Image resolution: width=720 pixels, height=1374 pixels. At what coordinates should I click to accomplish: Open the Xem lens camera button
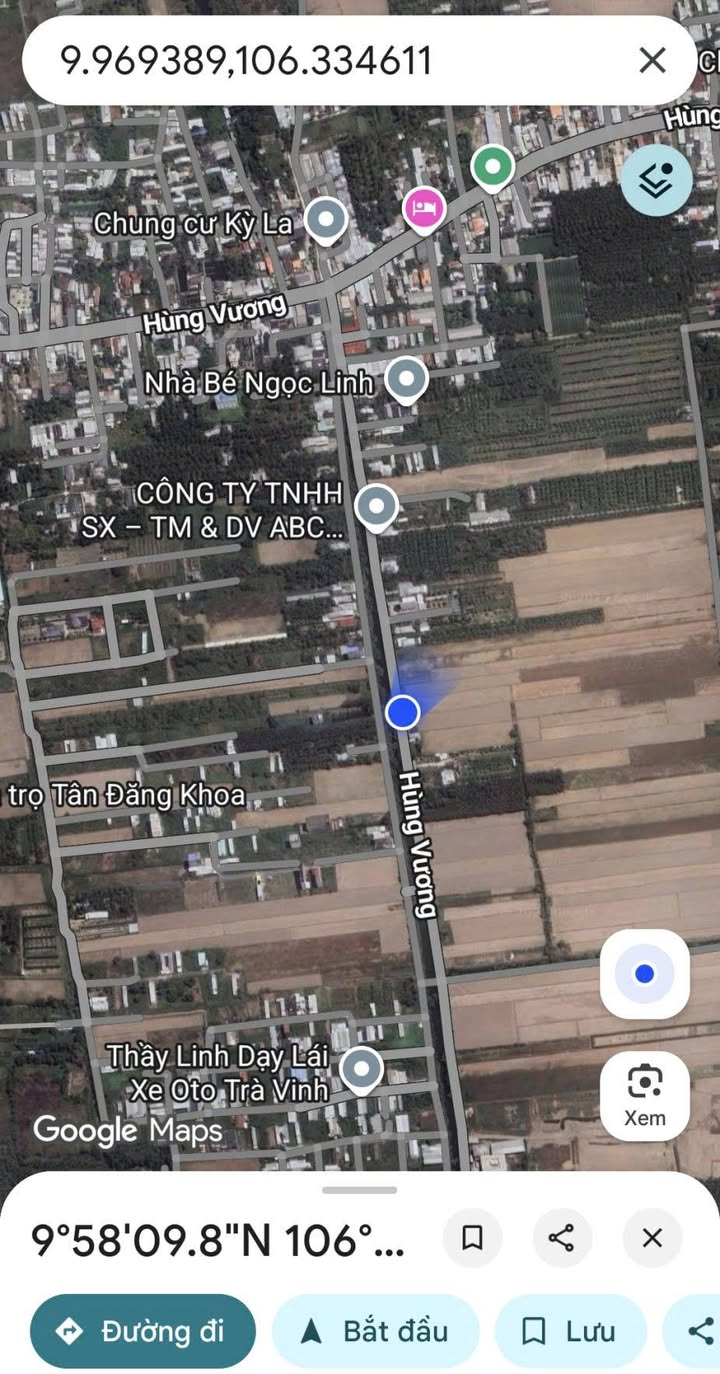click(x=645, y=1095)
